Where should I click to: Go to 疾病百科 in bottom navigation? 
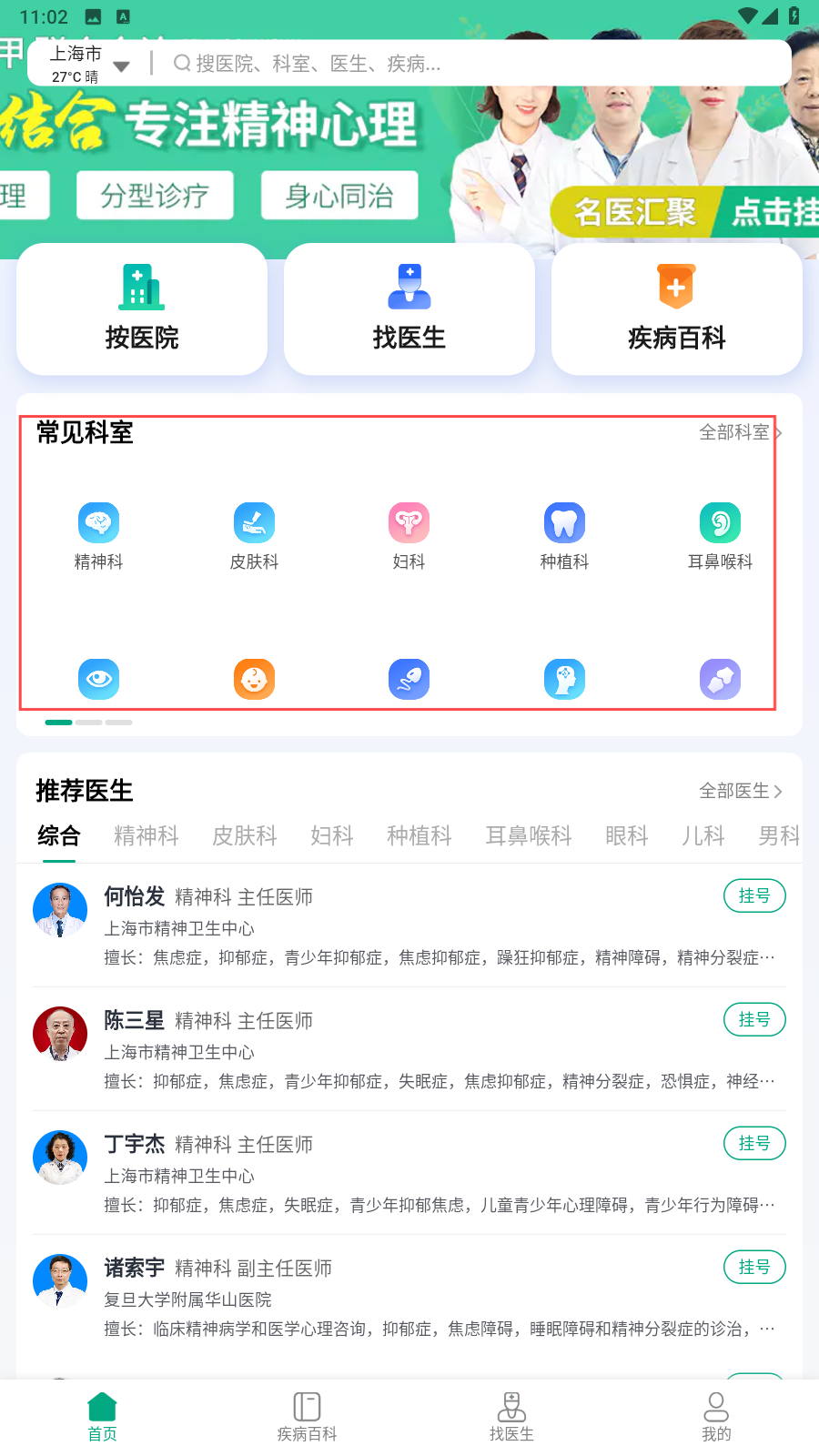pyautogui.click(x=307, y=1417)
